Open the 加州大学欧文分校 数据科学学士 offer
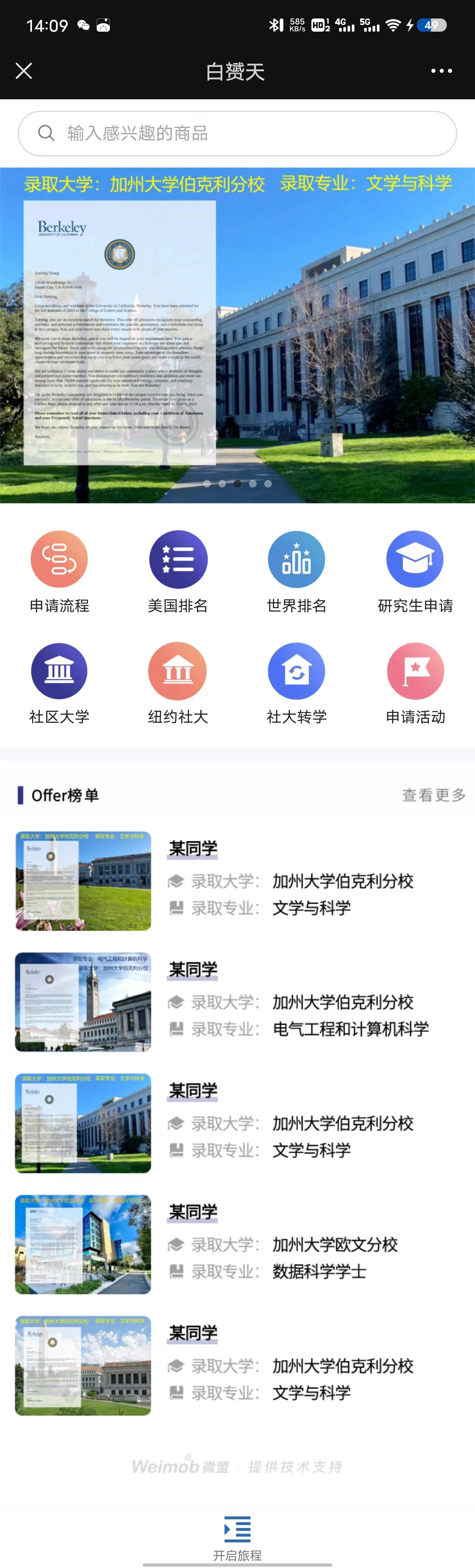This screenshot has height=1568, width=475. [237, 1245]
